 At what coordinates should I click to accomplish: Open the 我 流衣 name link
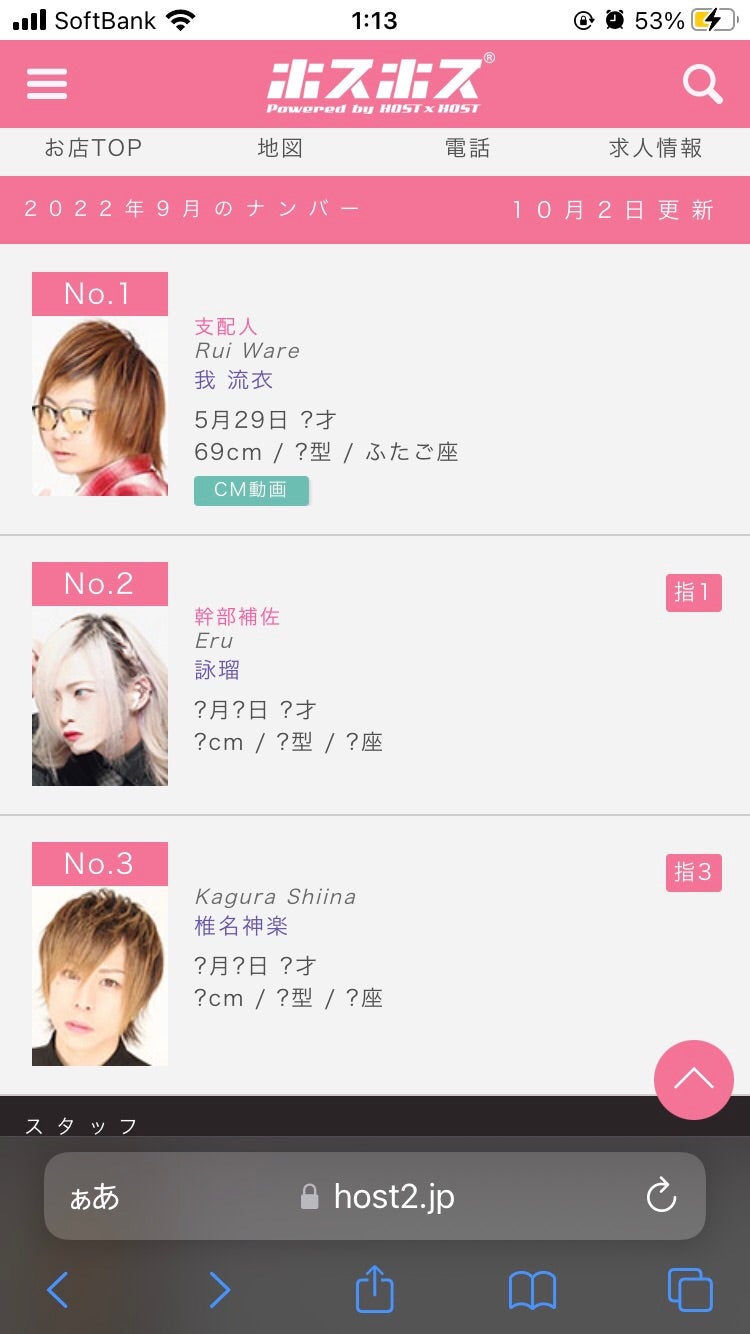coord(234,380)
